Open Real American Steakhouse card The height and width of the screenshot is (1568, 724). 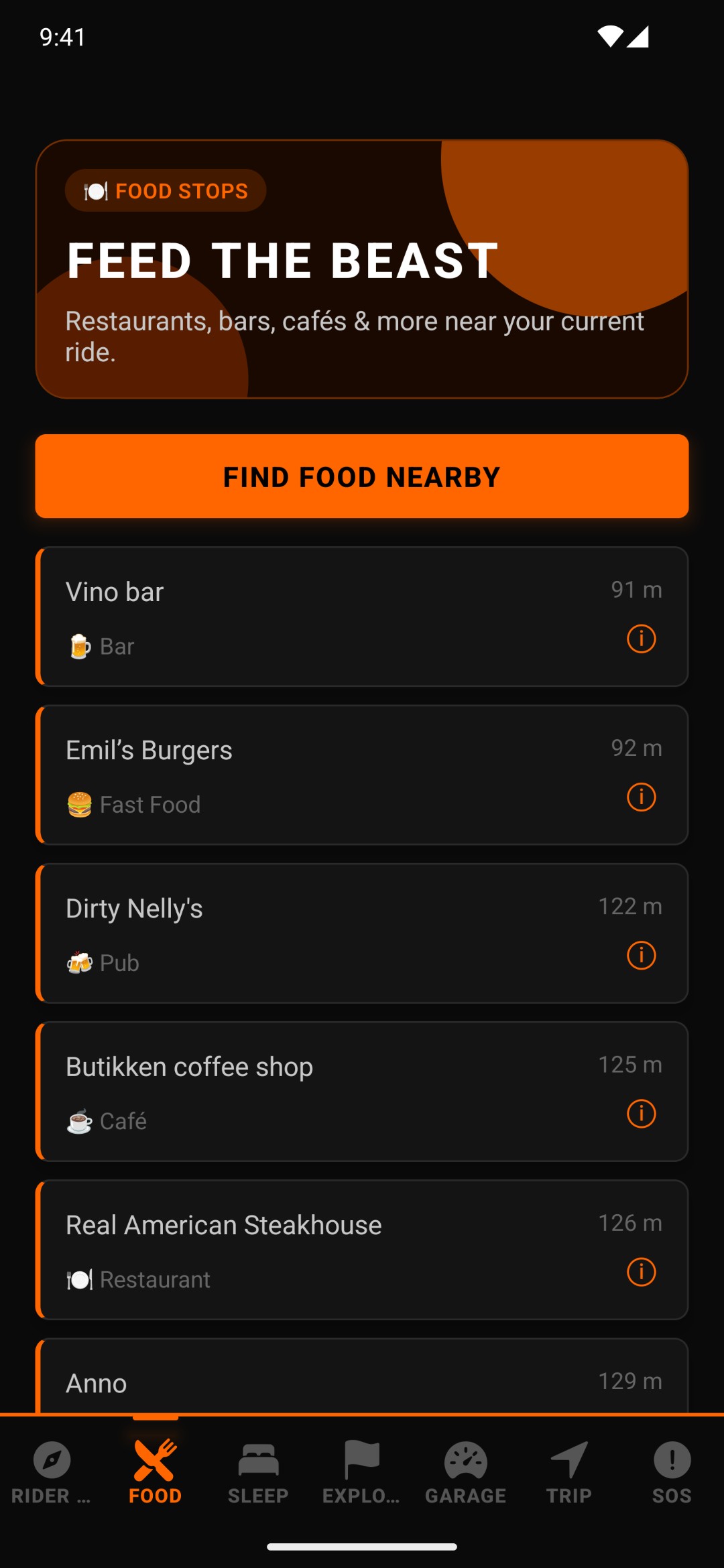[x=362, y=1249]
